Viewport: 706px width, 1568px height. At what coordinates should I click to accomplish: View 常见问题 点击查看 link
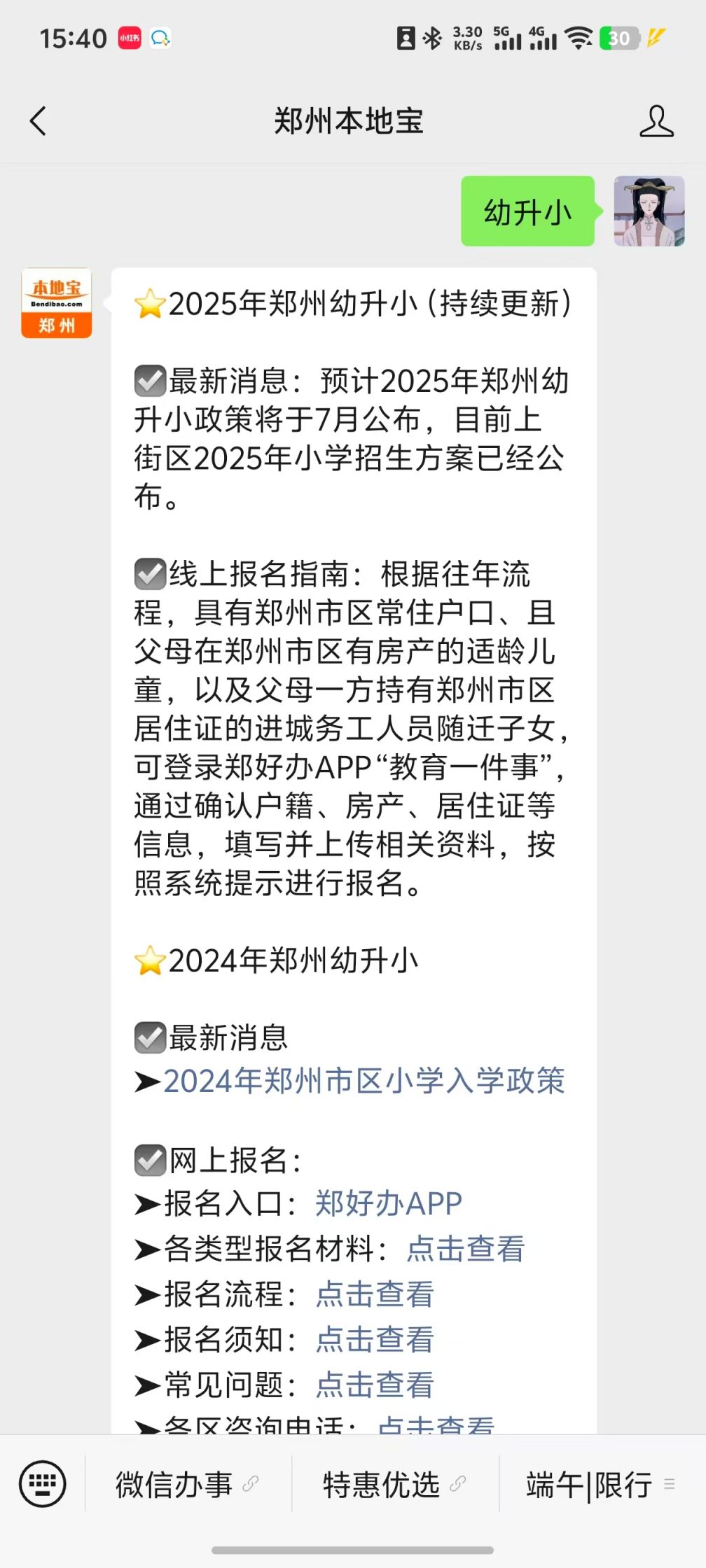pos(375,1384)
